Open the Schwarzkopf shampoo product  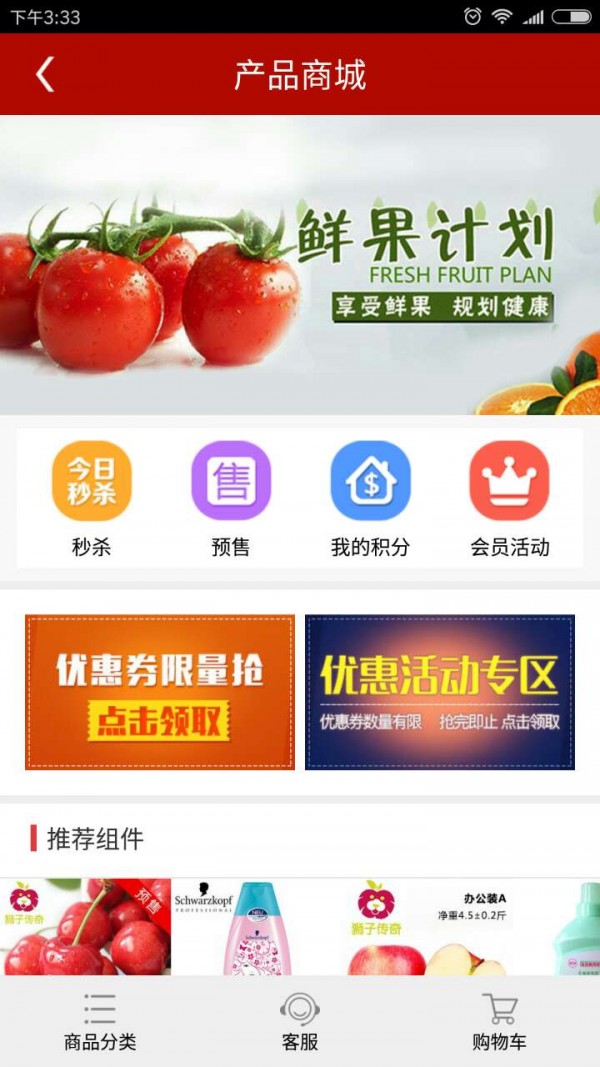point(256,927)
